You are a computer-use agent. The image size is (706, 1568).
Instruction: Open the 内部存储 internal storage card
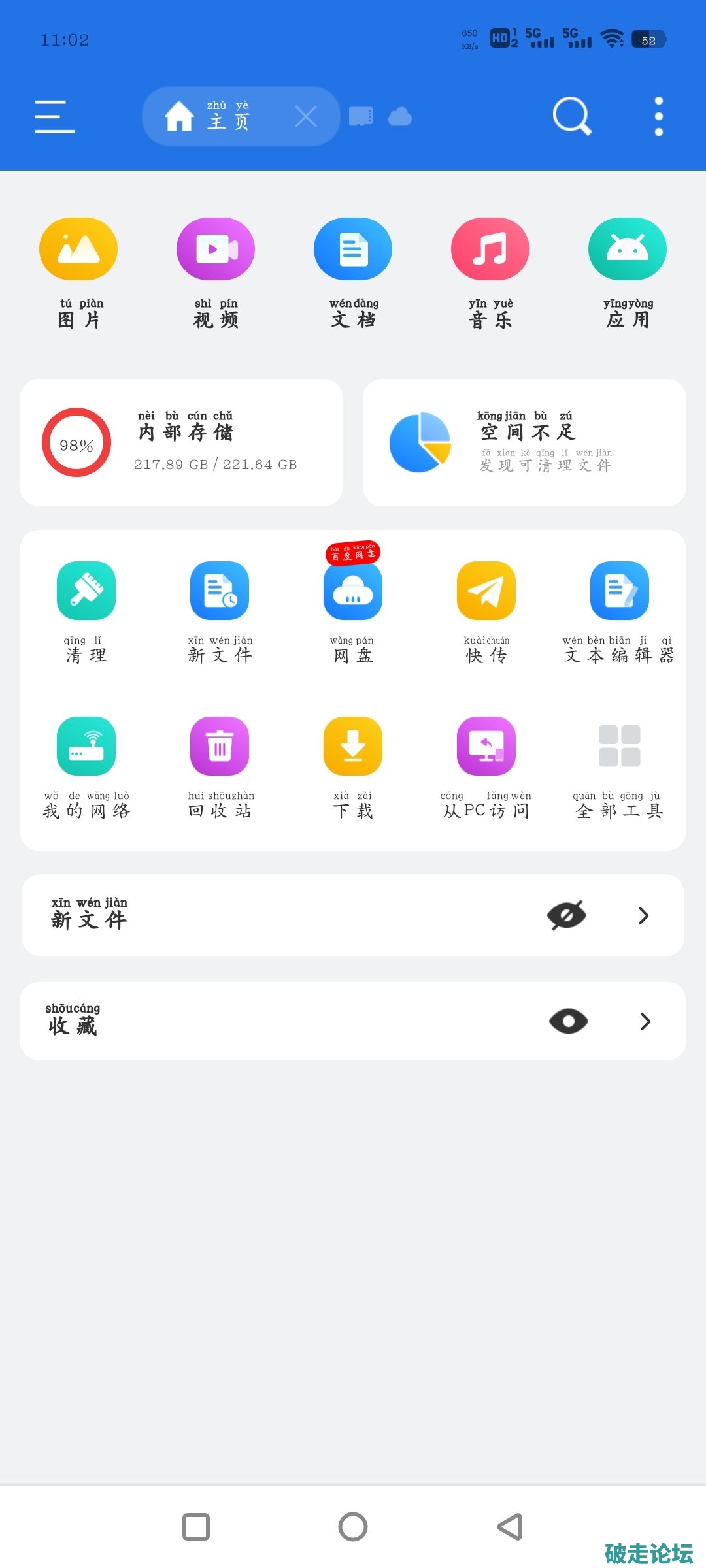click(182, 442)
